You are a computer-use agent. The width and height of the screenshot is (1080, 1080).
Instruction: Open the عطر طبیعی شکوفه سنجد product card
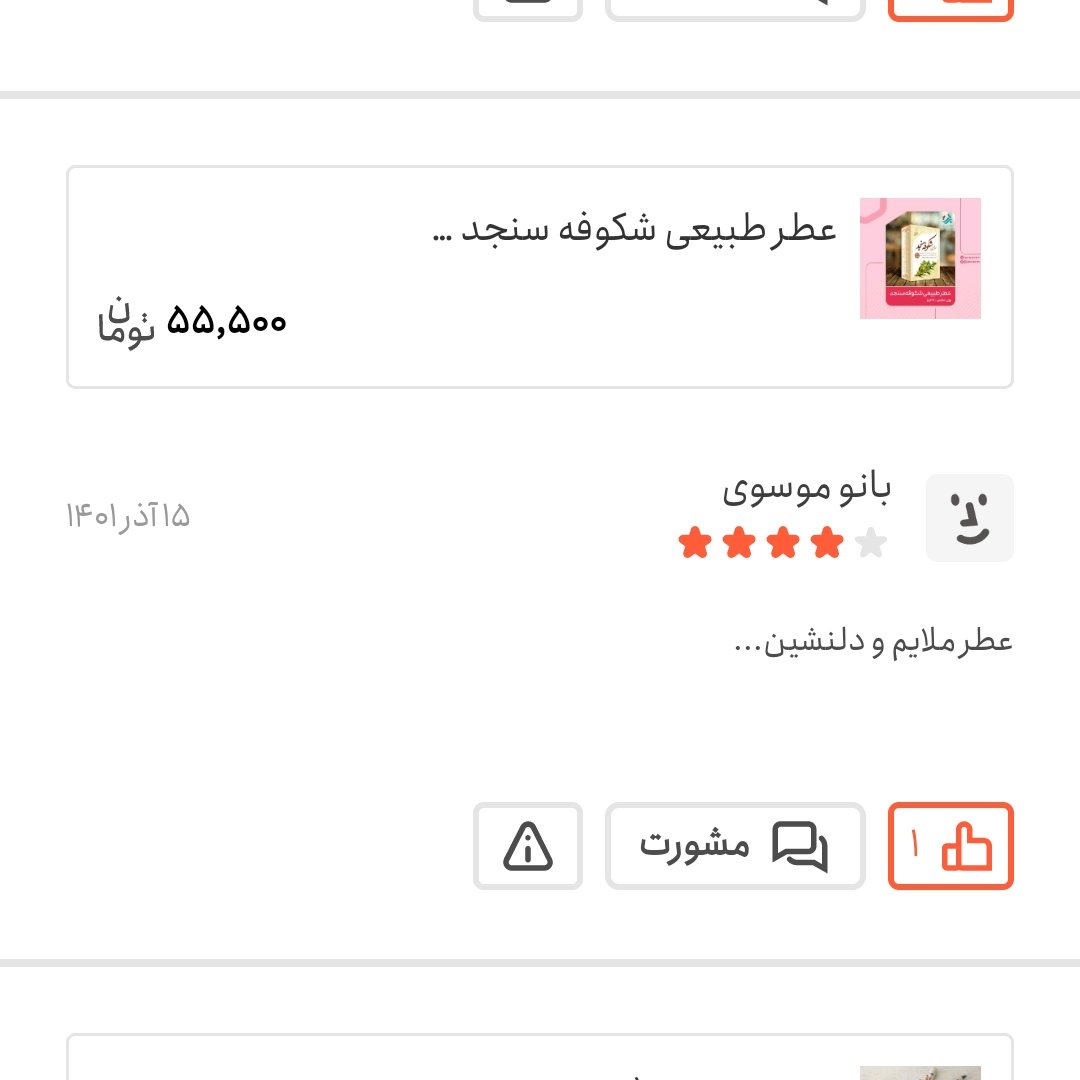(540, 277)
